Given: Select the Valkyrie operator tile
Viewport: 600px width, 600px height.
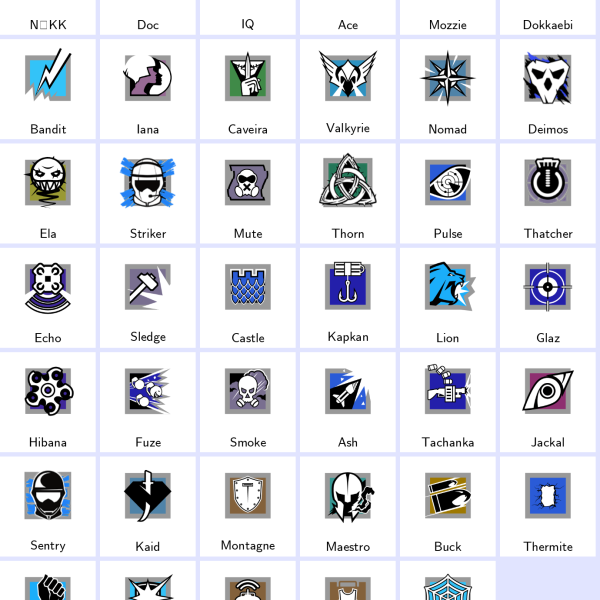Looking at the screenshot, I should point(348,88).
